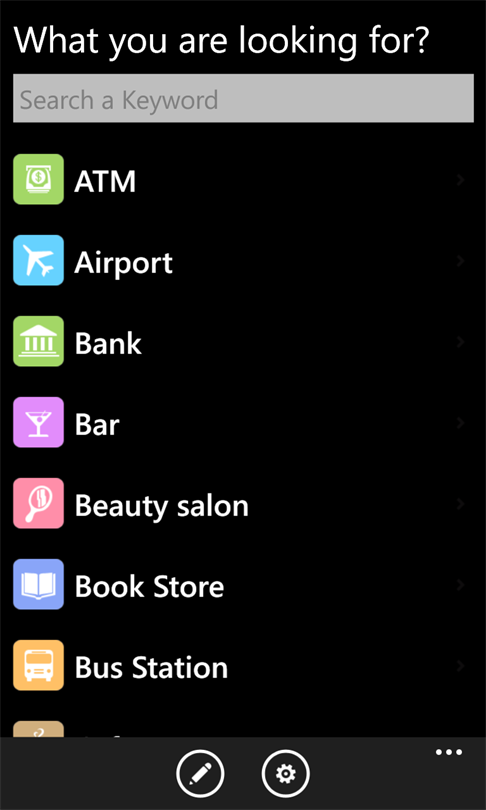Open the Bus Station category
This screenshot has height=810, width=486.
click(243, 666)
